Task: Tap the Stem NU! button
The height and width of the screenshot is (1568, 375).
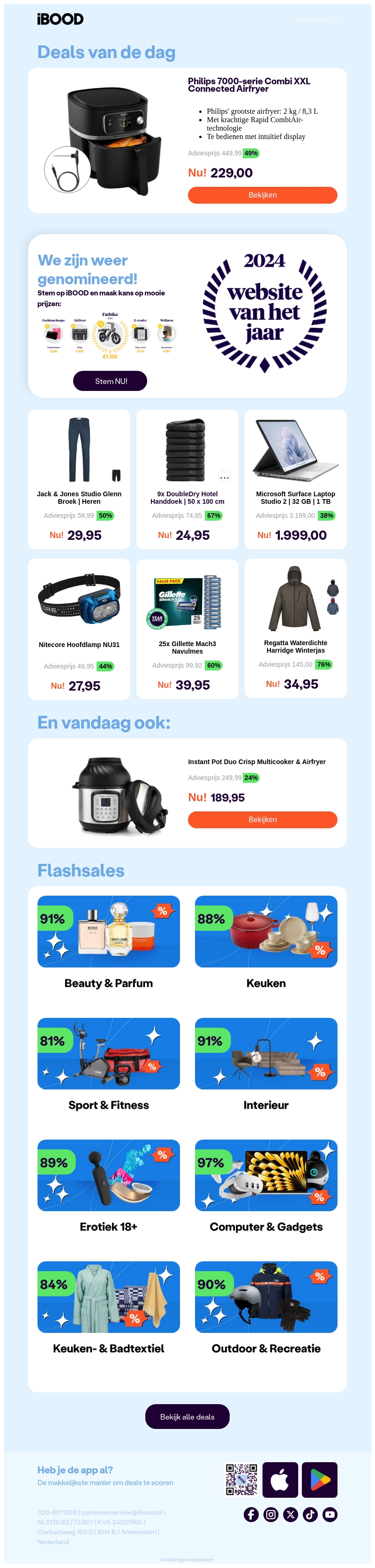Action: 110,381
